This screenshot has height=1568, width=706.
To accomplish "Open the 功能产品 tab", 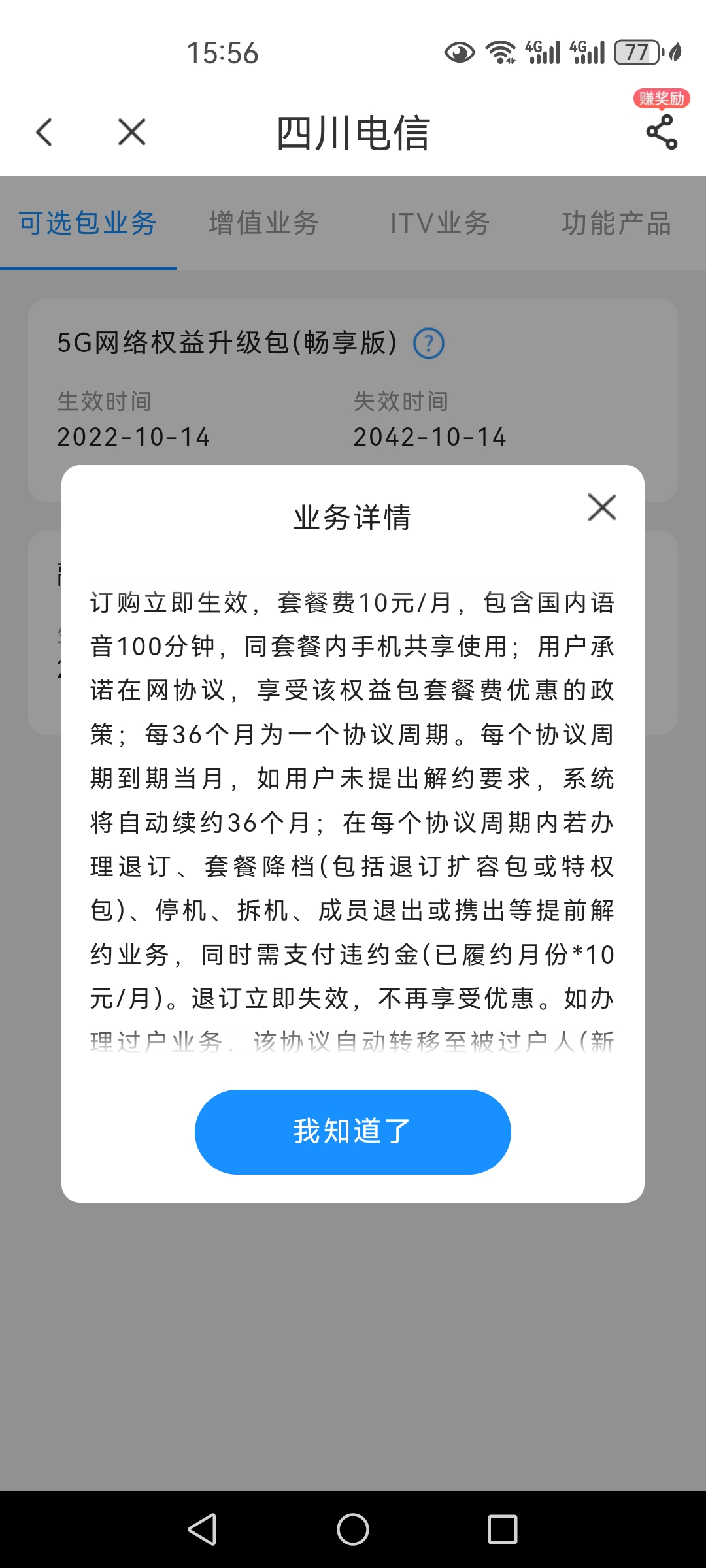I will point(616,223).
